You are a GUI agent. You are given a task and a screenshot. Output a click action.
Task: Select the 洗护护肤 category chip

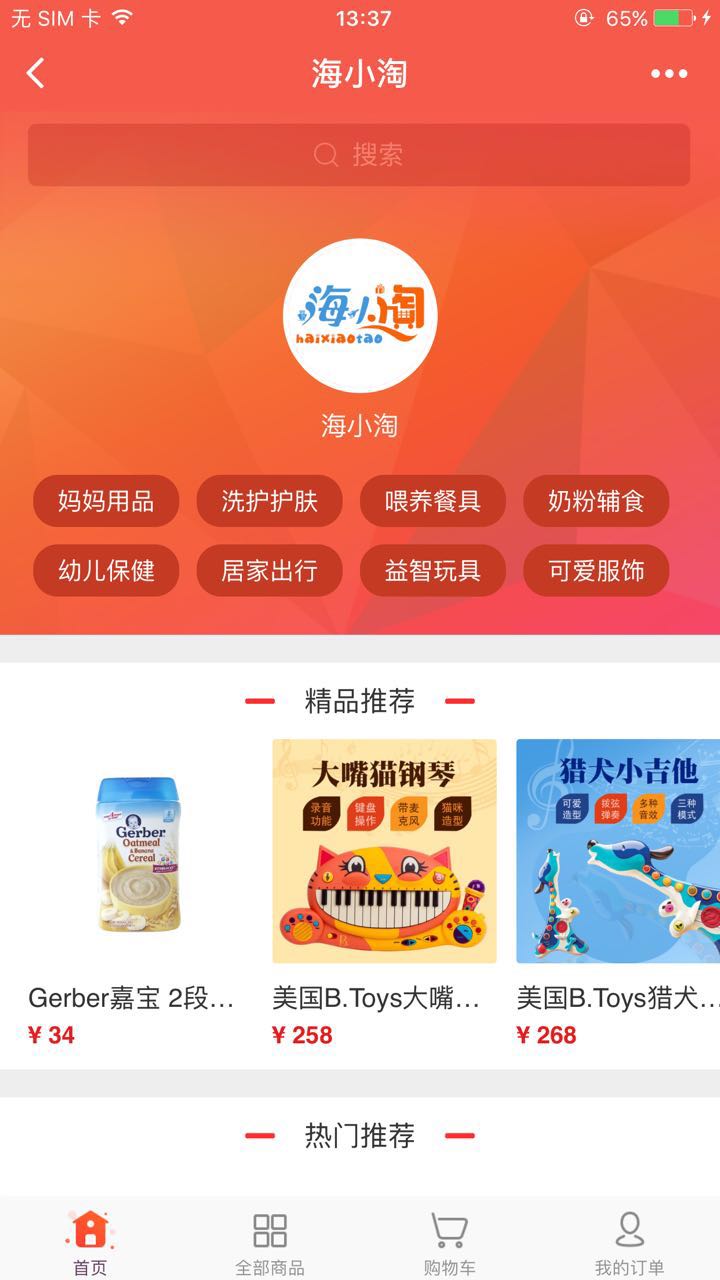pos(269,501)
